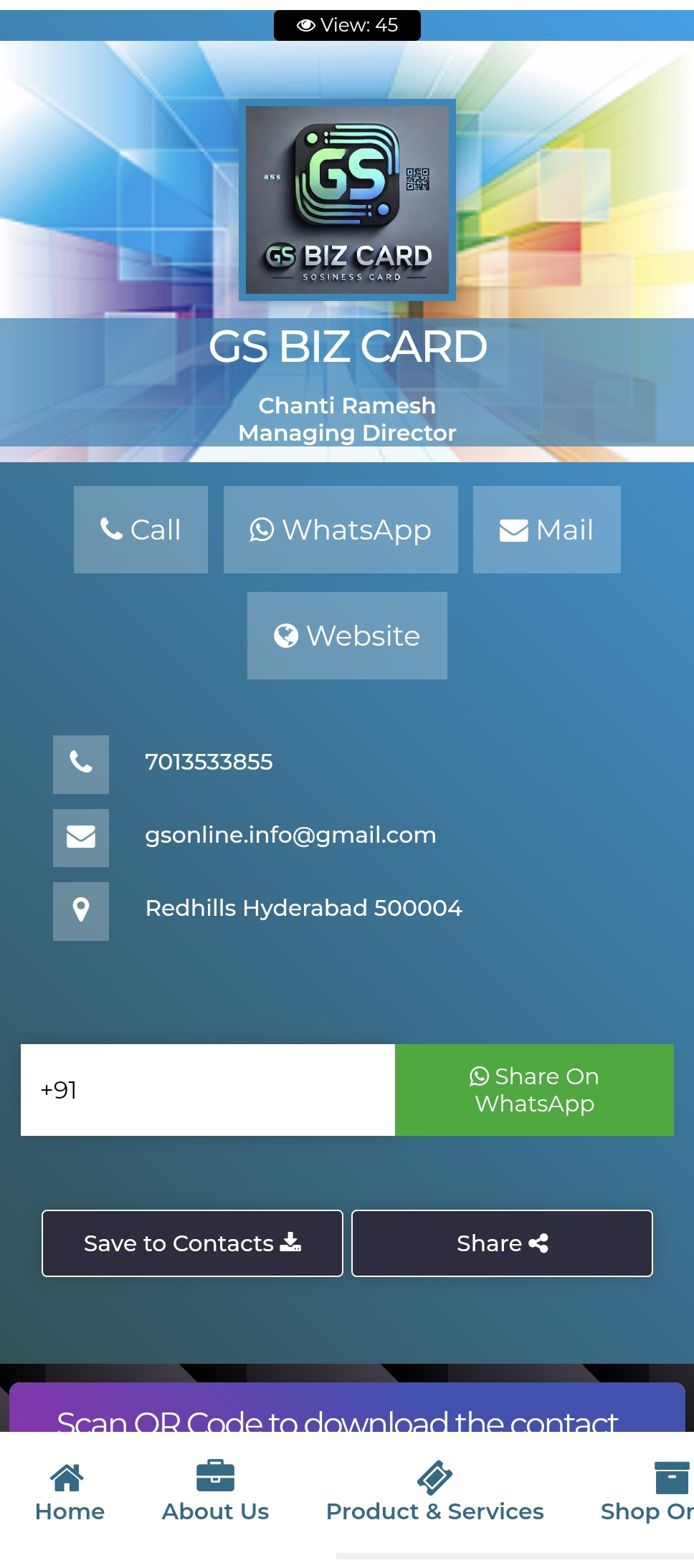The width and height of the screenshot is (694, 1568).
Task: Go to Home tab
Action: 70,1492
